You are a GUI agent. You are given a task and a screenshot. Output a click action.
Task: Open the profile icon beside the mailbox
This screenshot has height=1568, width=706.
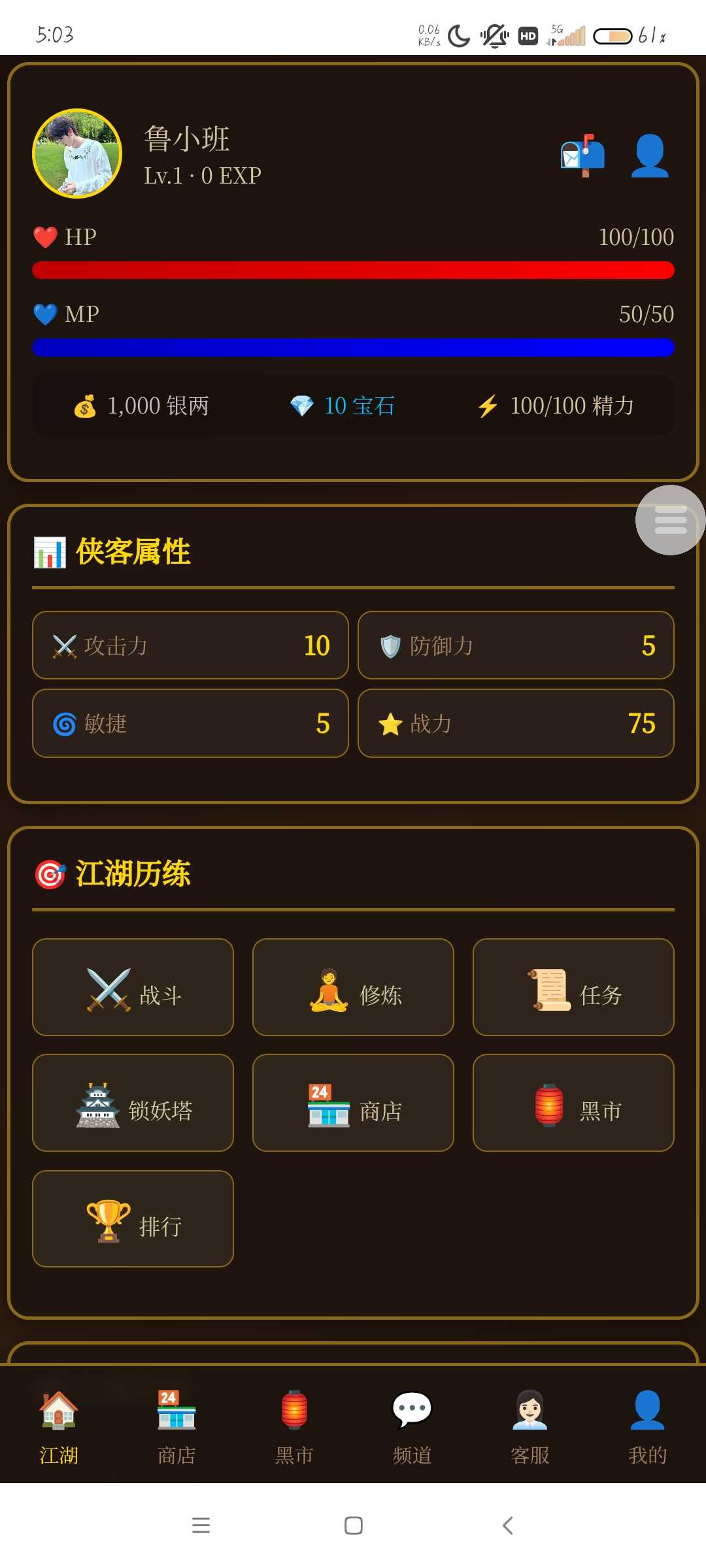649,155
